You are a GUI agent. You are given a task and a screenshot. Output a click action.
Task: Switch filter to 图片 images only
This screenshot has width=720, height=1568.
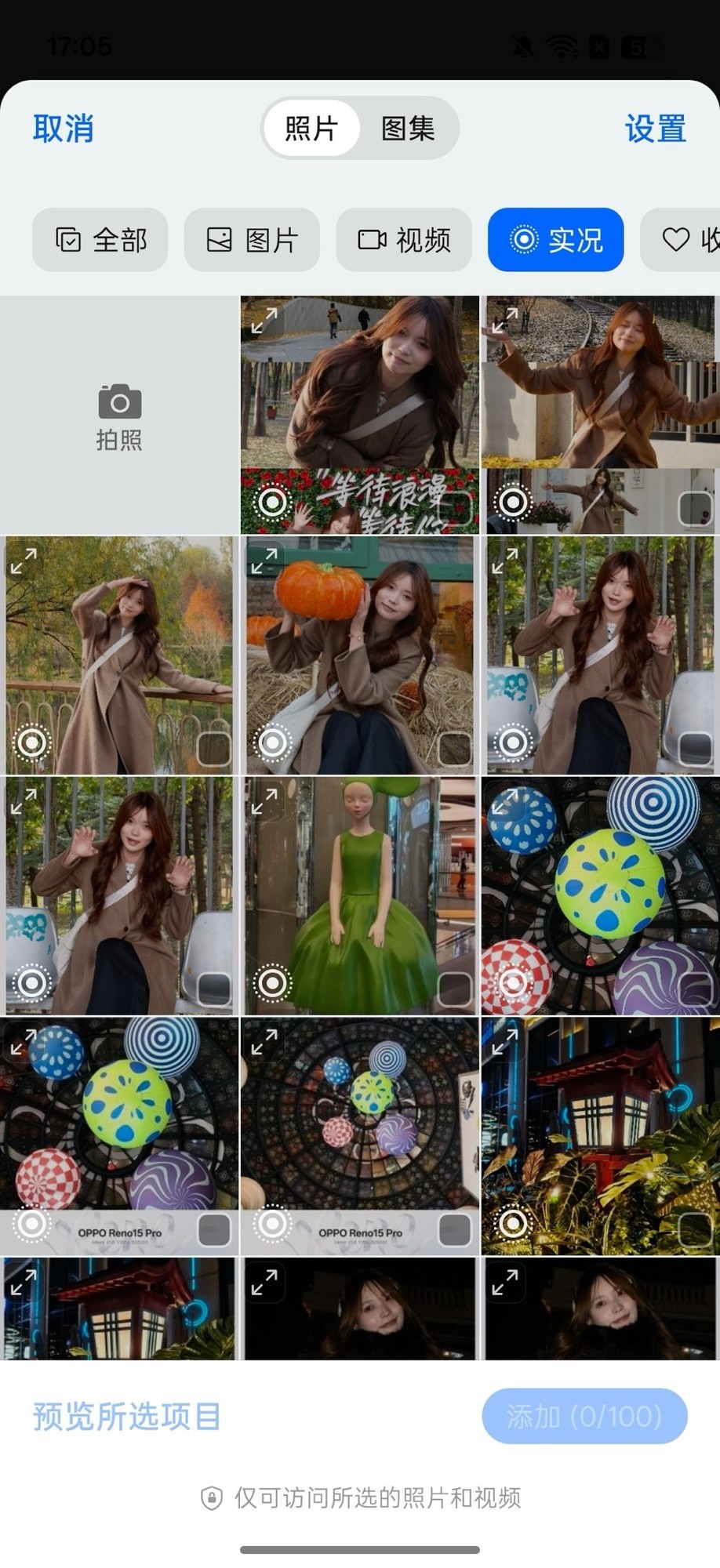pos(251,241)
